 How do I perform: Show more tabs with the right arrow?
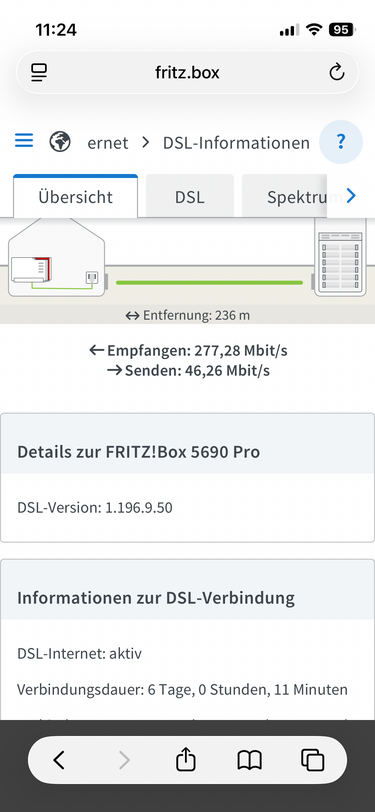(x=351, y=196)
